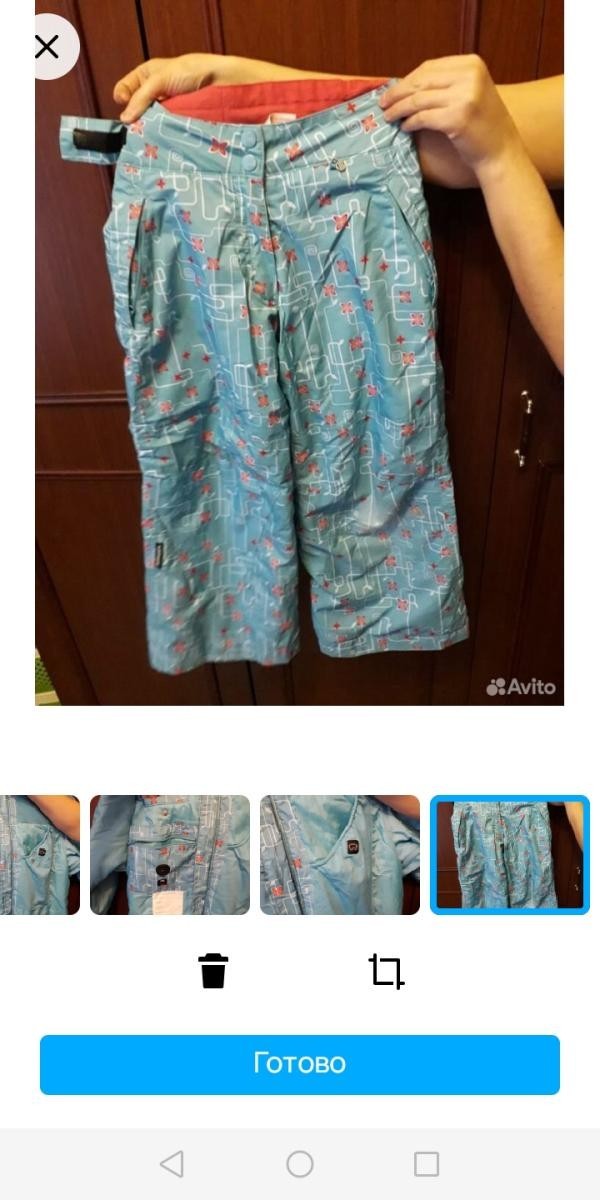Go back using system navigation
Viewport: 600px width, 1200px height.
(x=172, y=1164)
